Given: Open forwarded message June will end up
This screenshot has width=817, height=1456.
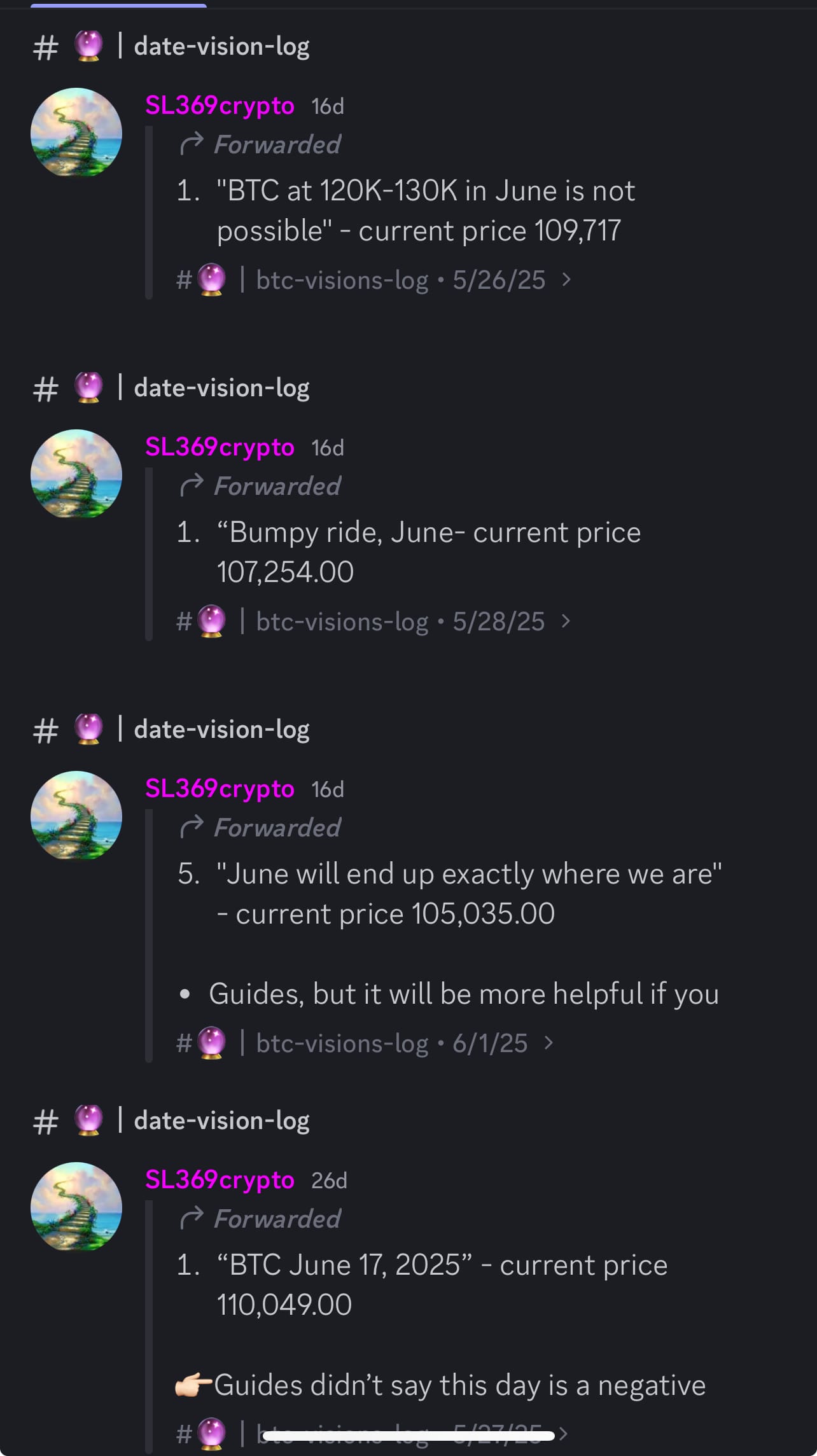Looking at the screenshot, I should tap(449, 894).
